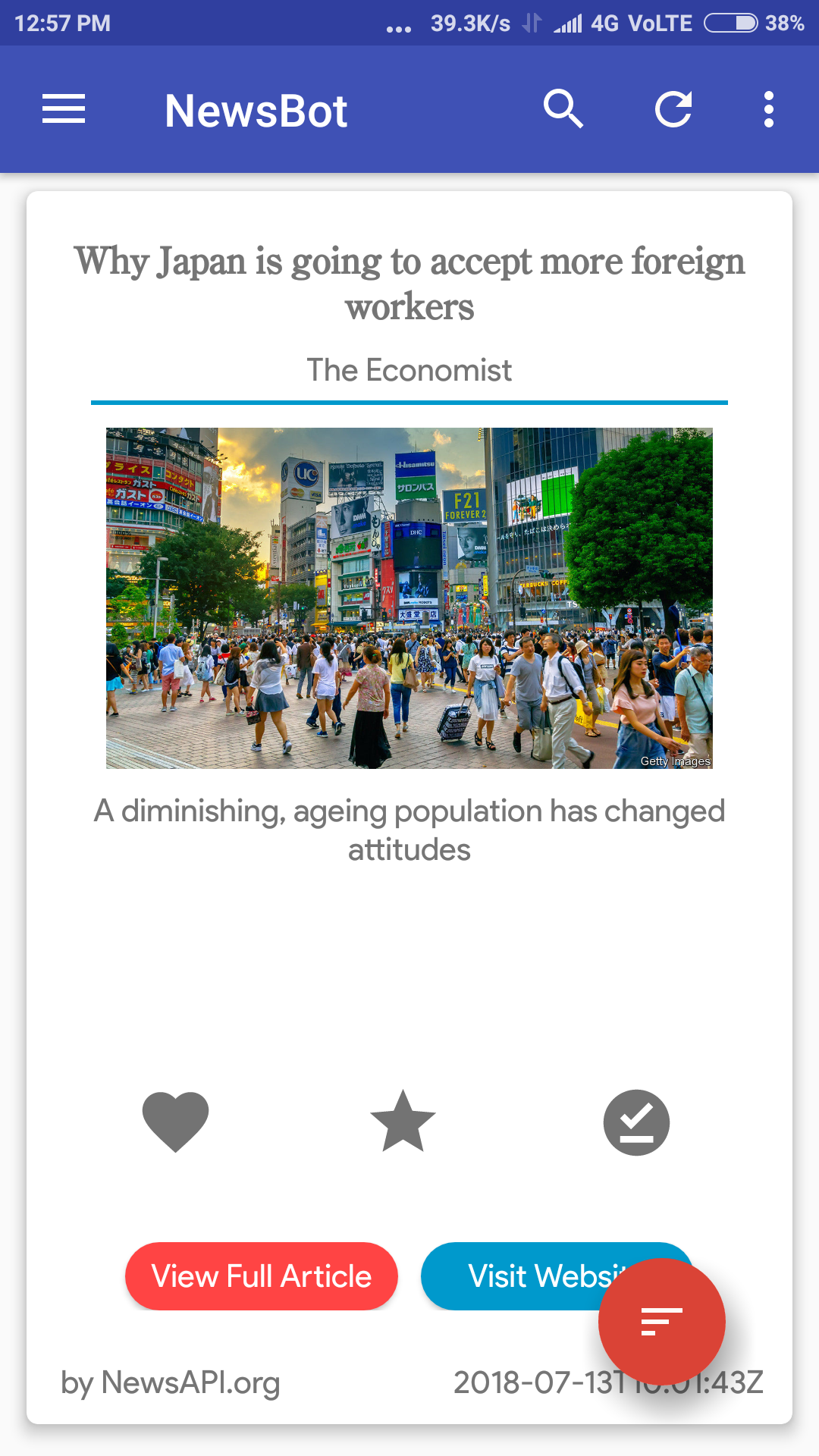Mark the article with the check icon
This screenshot has width=819, height=1456.
click(636, 1122)
